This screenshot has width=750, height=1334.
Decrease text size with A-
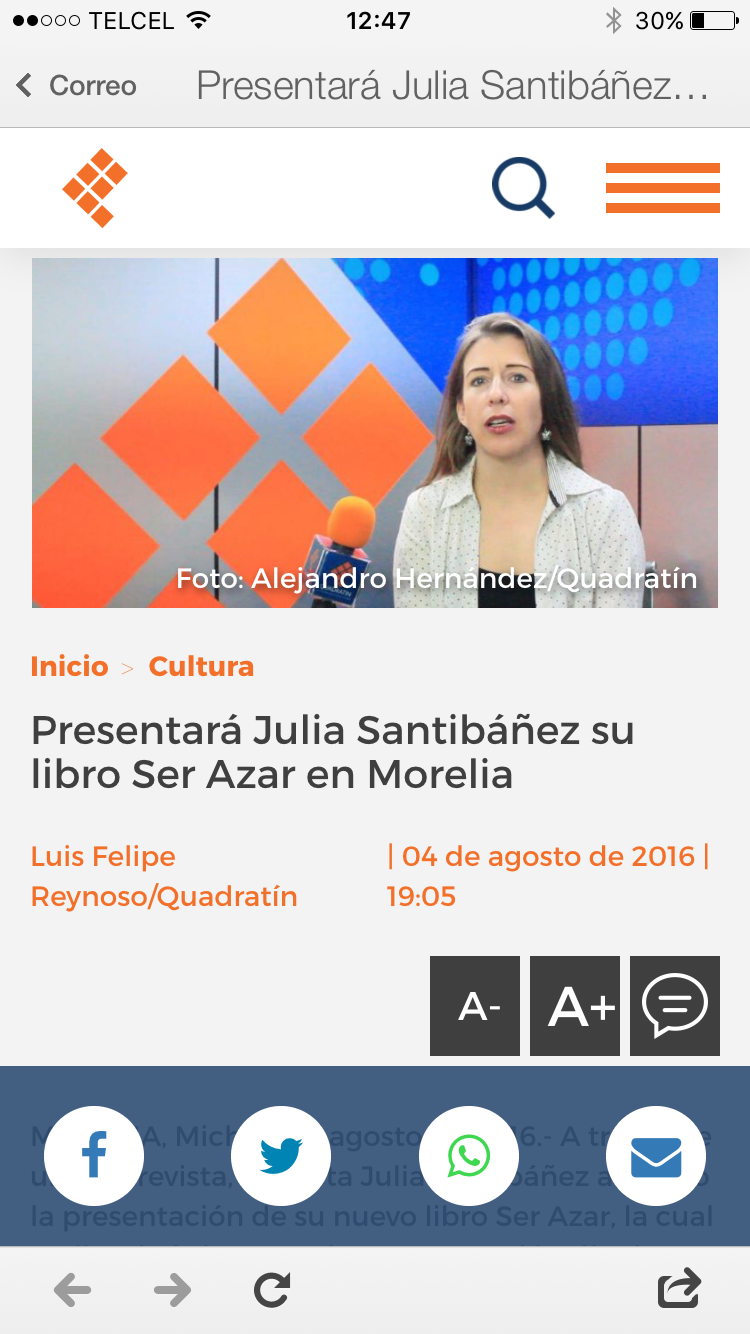[475, 1006]
